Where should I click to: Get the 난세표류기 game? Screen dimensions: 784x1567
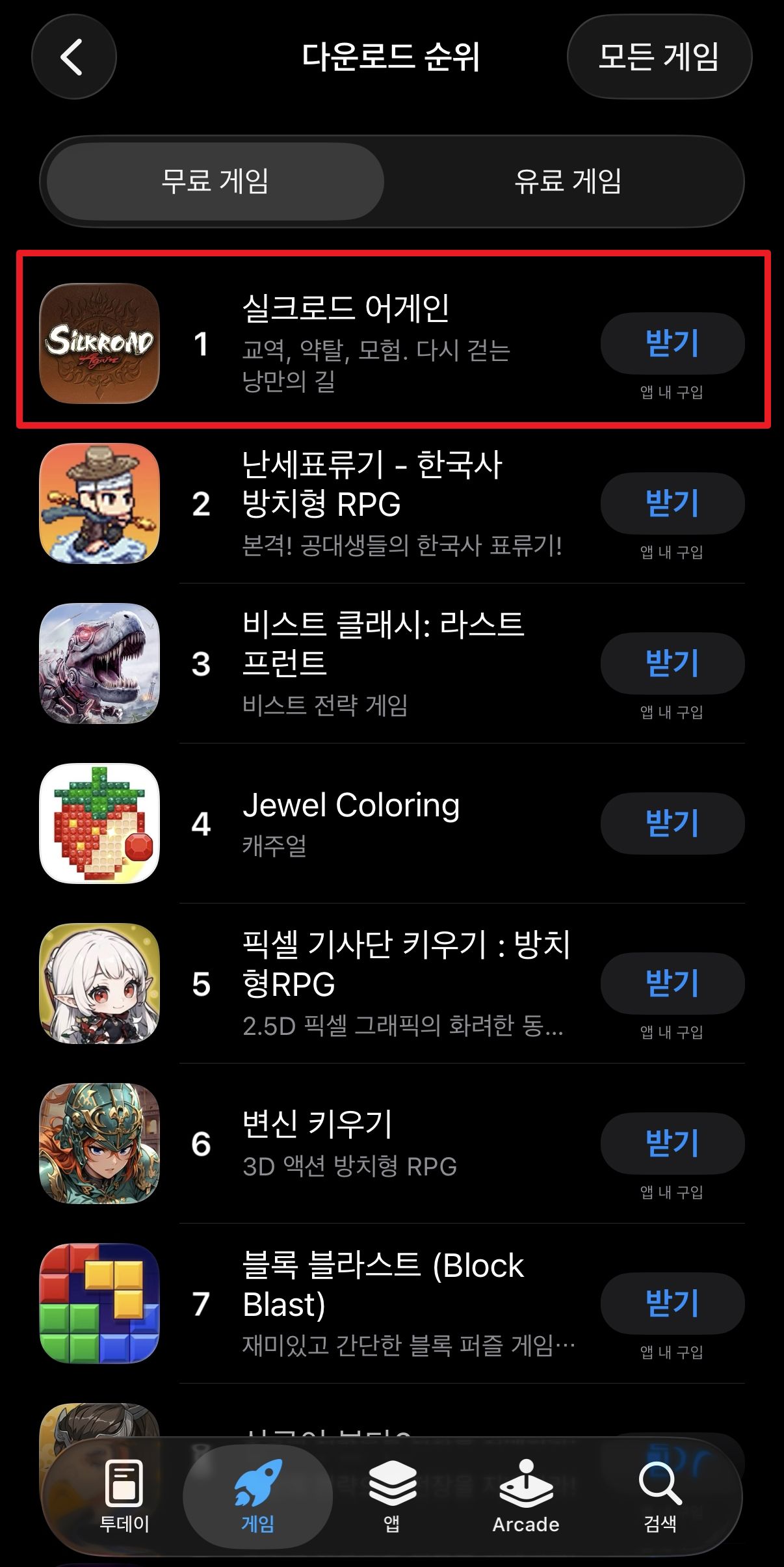(x=672, y=503)
